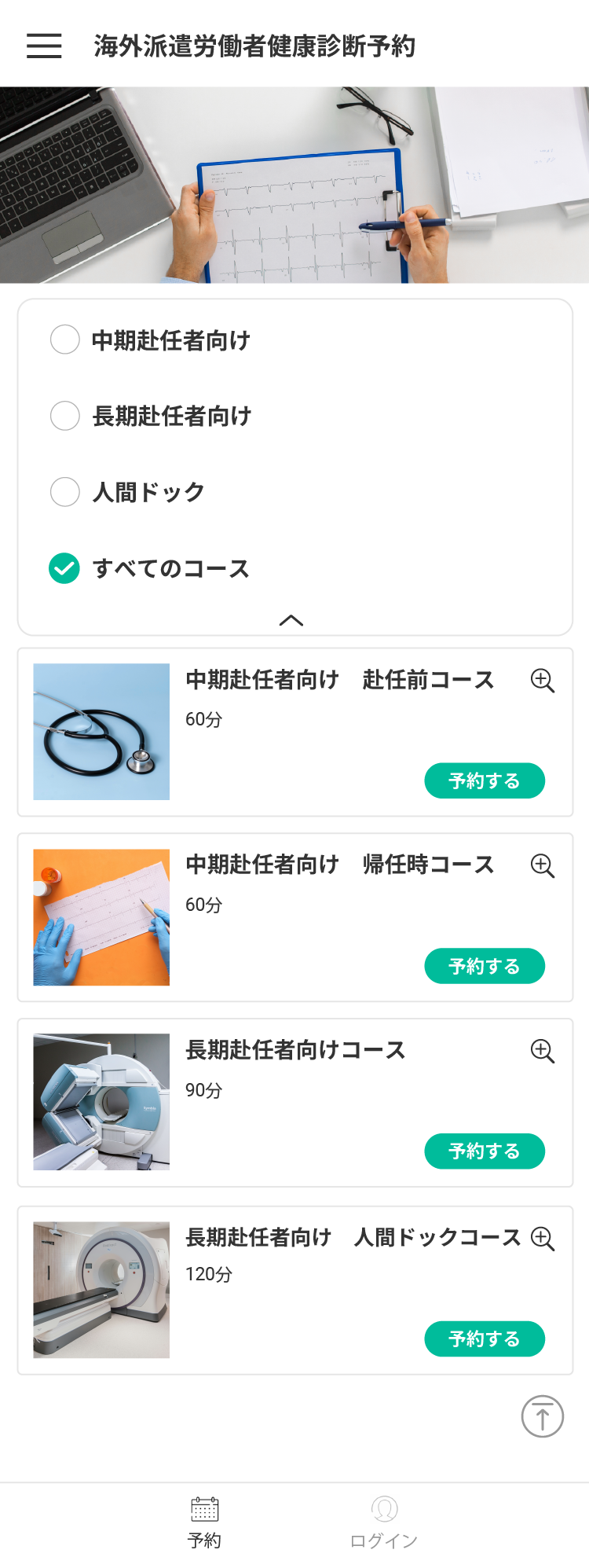Zoom into details of 中期赴任者向け 帰任時コース

point(543,866)
